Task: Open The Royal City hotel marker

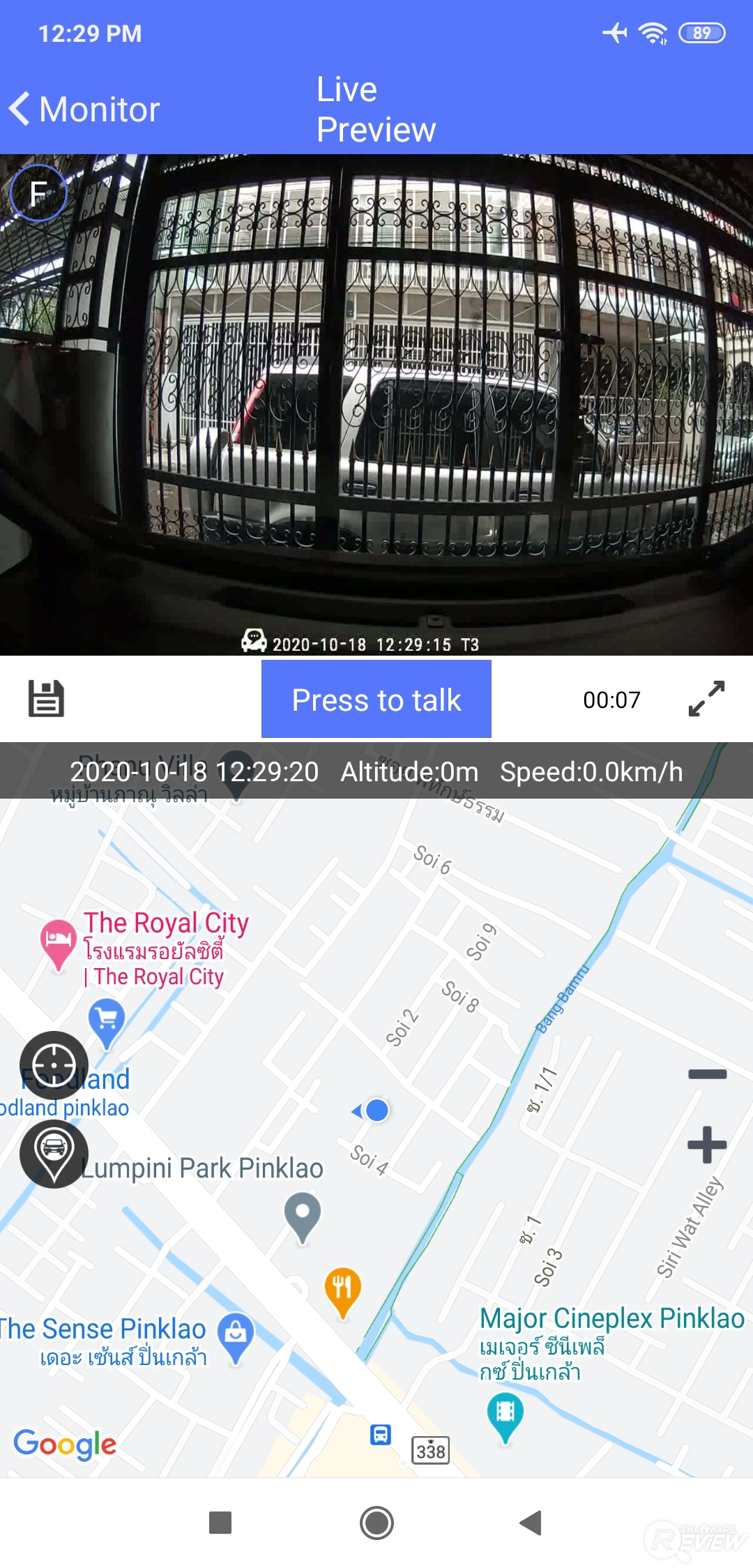Action: (x=58, y=942)
